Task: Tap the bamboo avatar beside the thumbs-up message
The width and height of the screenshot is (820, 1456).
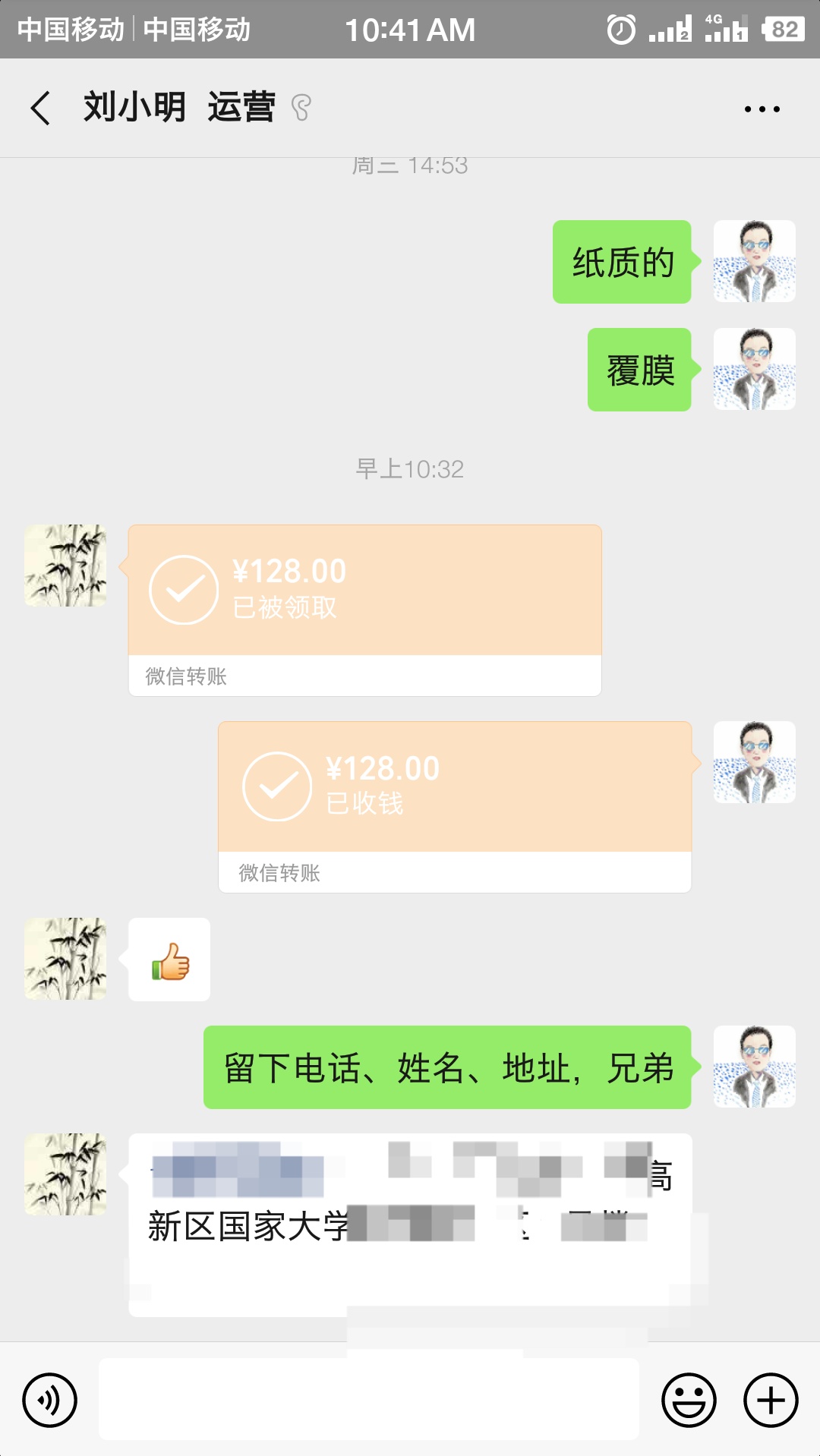Action: point(65,959)
